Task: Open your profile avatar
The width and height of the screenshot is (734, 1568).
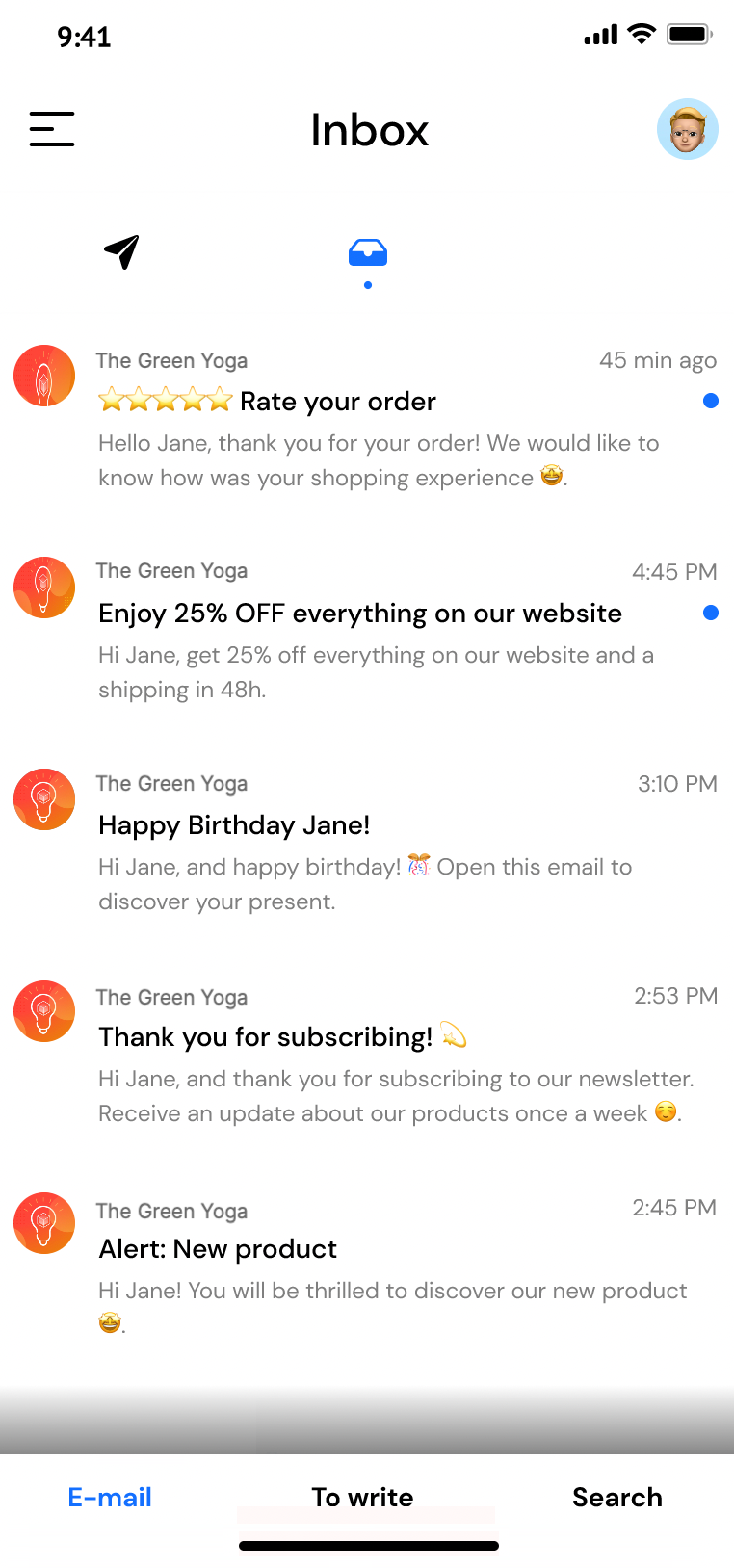Action: pyautogui.click(x=687, y=128)
